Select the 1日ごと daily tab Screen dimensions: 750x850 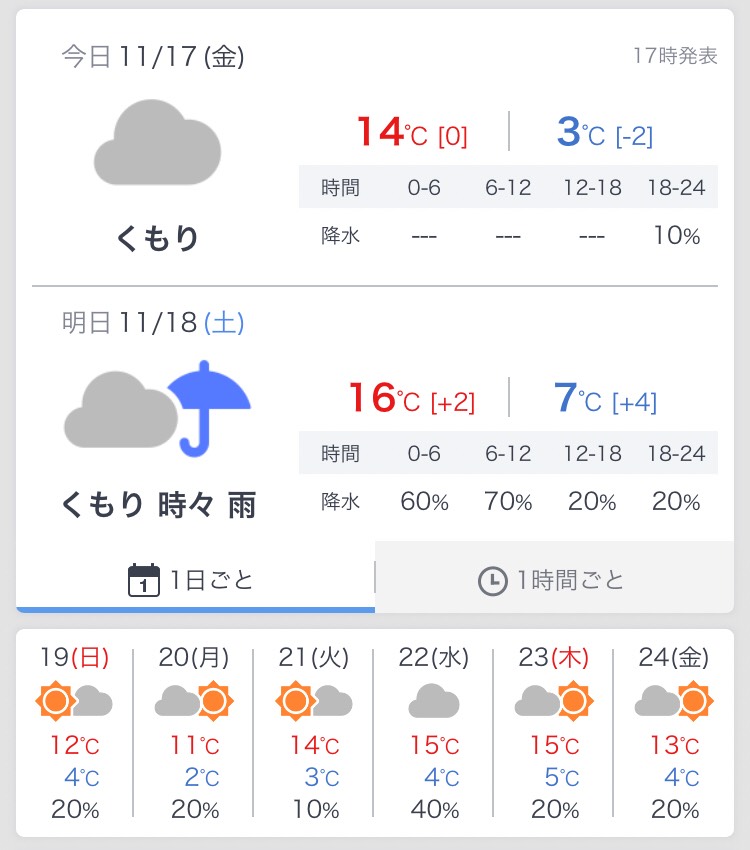[x=195, y=580]
